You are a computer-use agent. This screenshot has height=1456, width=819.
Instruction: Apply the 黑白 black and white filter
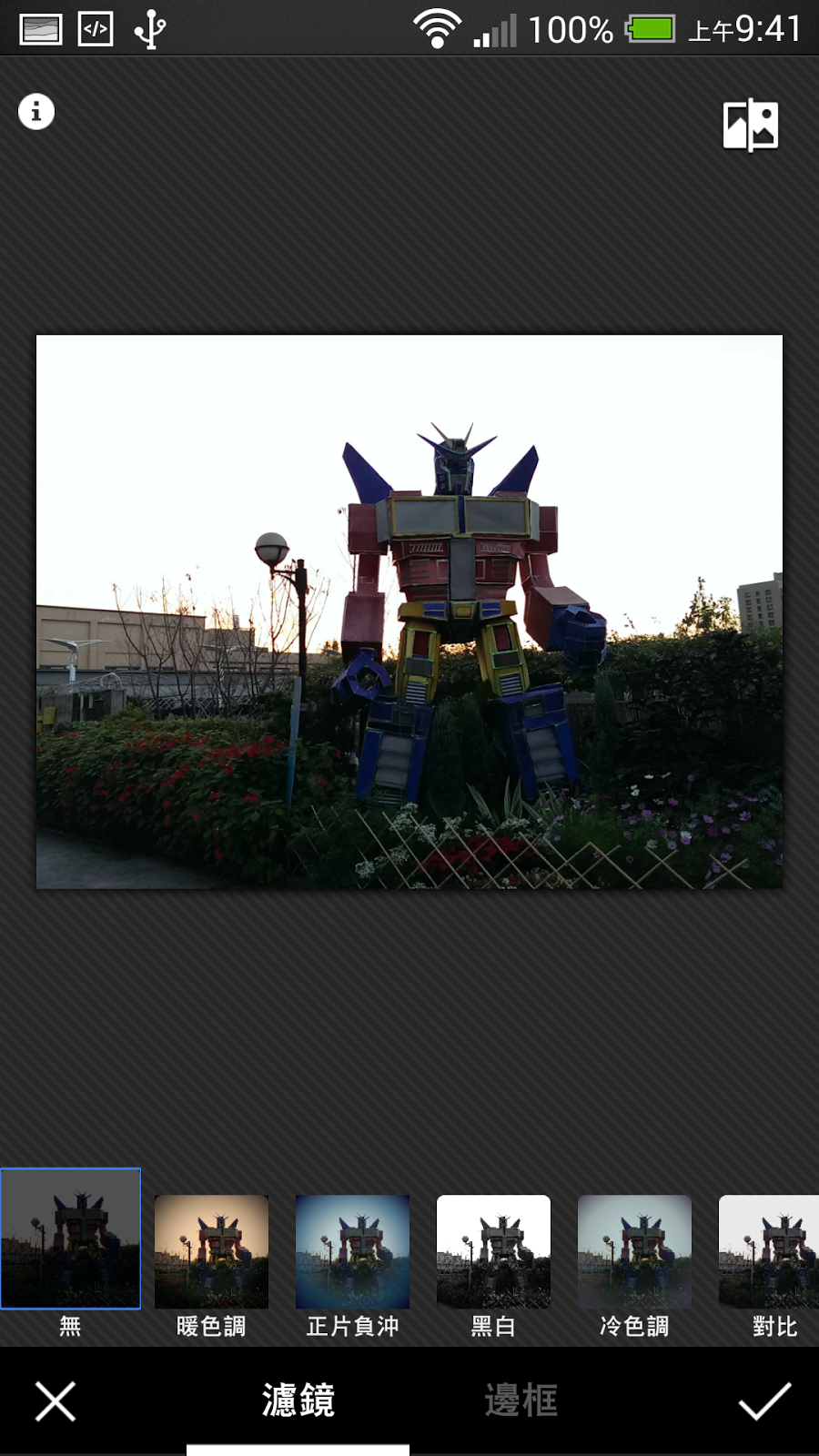[x=493, y=1252]
